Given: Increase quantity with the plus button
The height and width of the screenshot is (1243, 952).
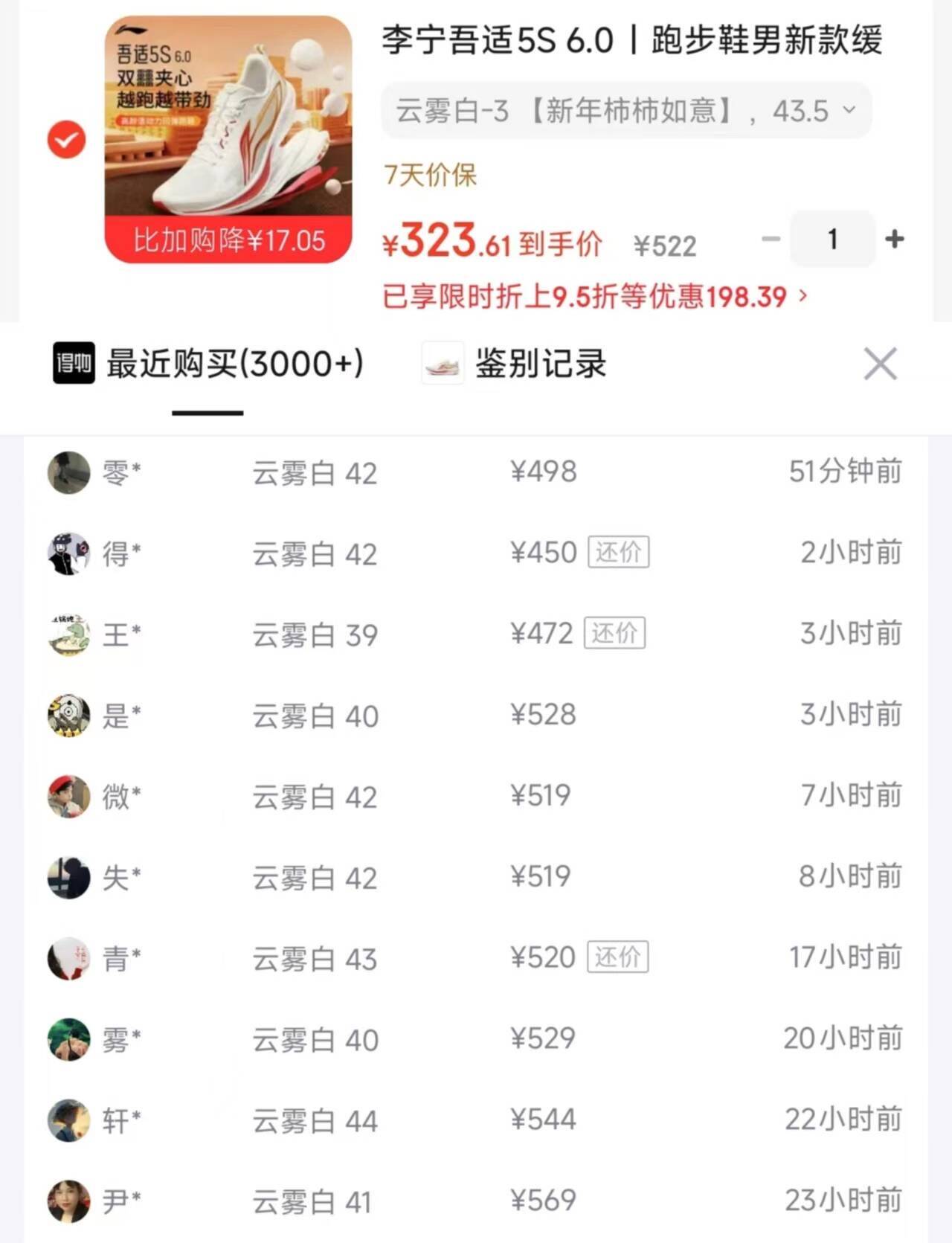Looking at the screenshot, I should coord(895,239).
